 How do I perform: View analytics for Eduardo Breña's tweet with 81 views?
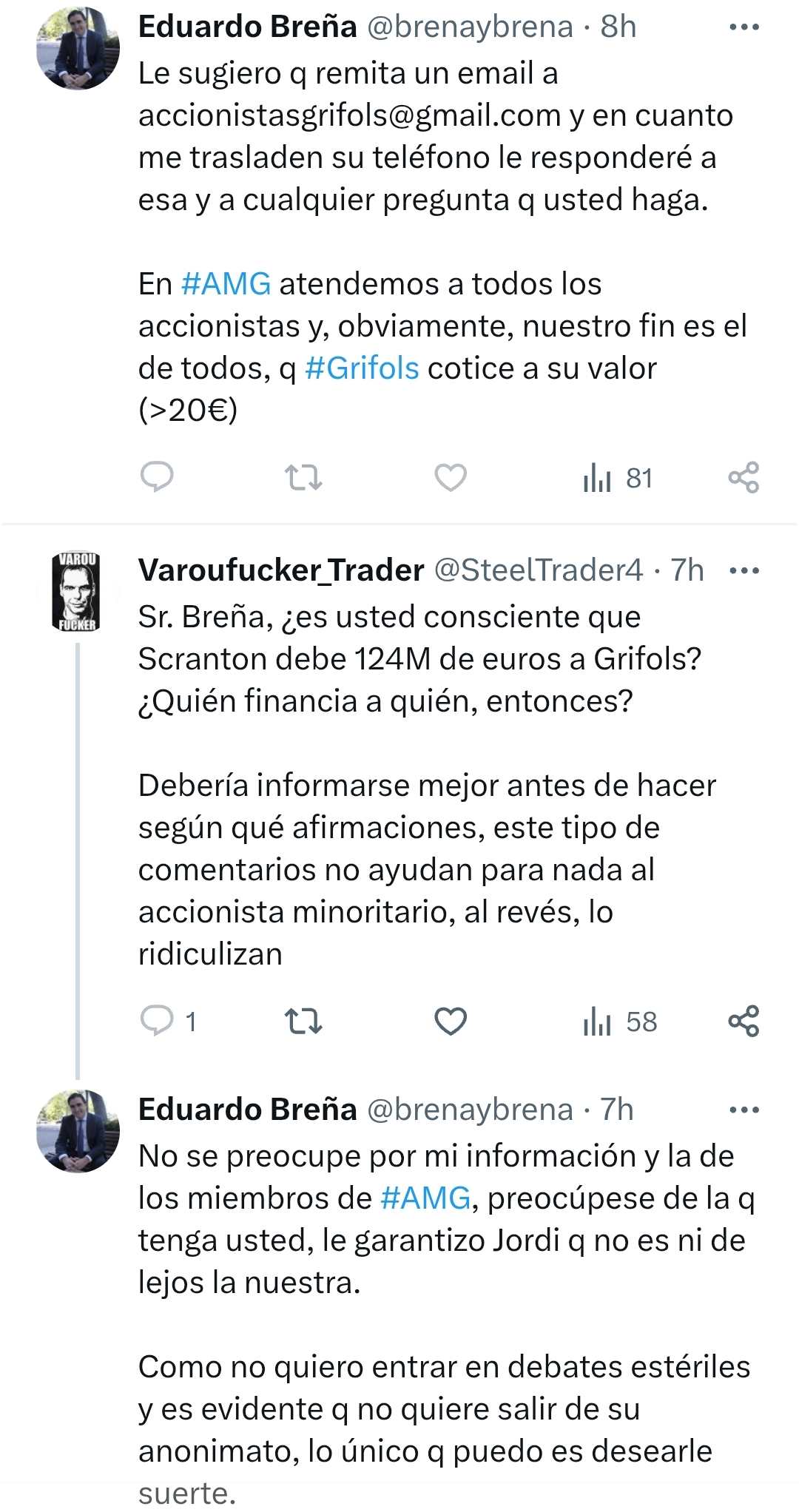click(x=617, y=478)
